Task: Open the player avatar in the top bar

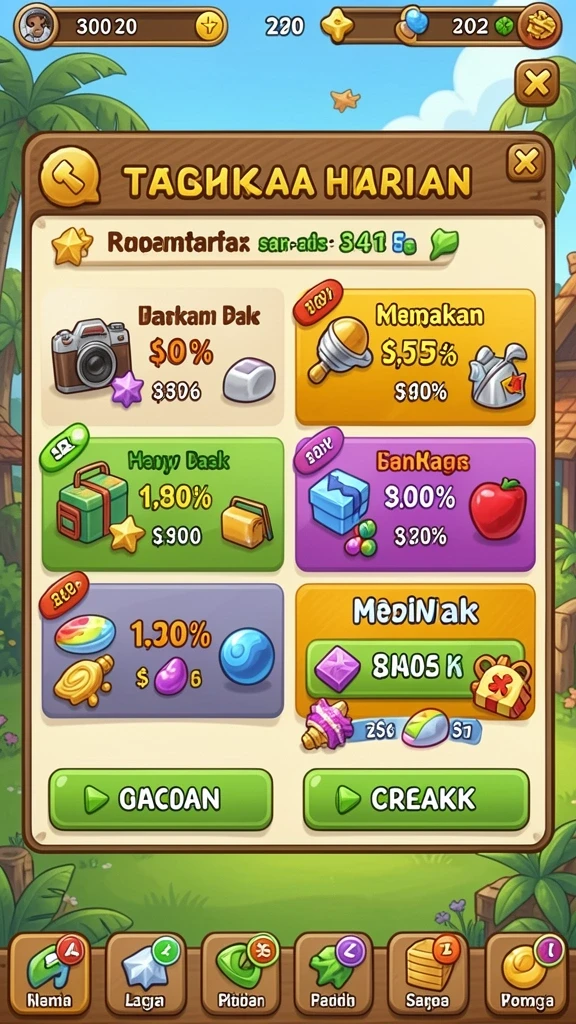Action: click(x=35, y=26)
